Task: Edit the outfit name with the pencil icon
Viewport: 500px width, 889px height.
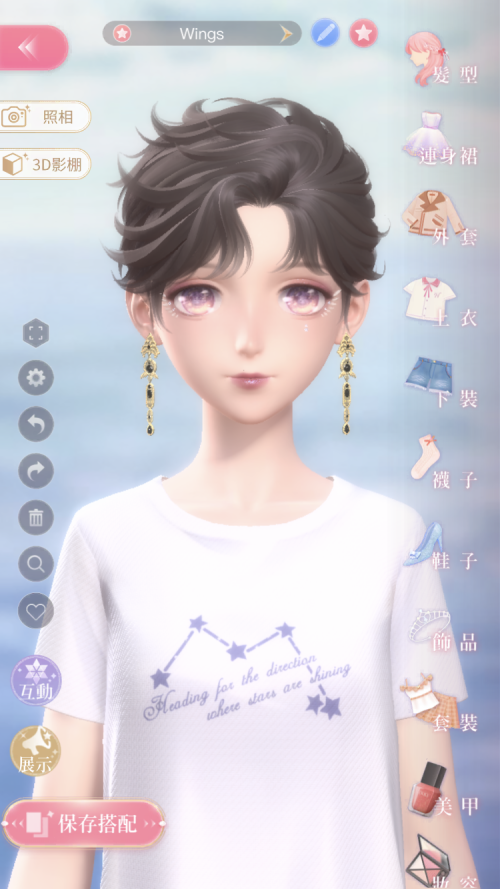Action: click(x=325, y=33)
